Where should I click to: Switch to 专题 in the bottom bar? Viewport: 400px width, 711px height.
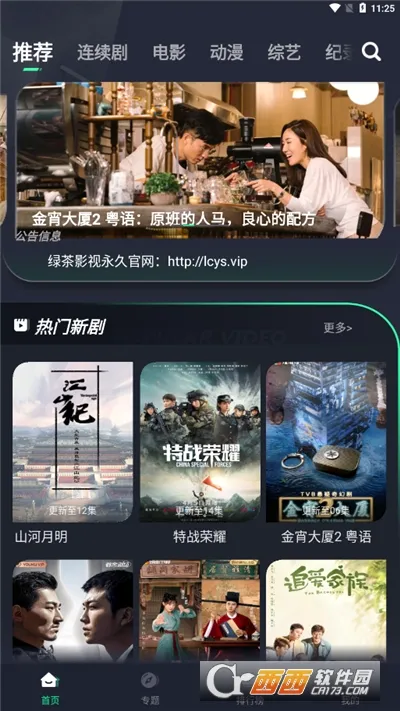(x=150, y=688)
